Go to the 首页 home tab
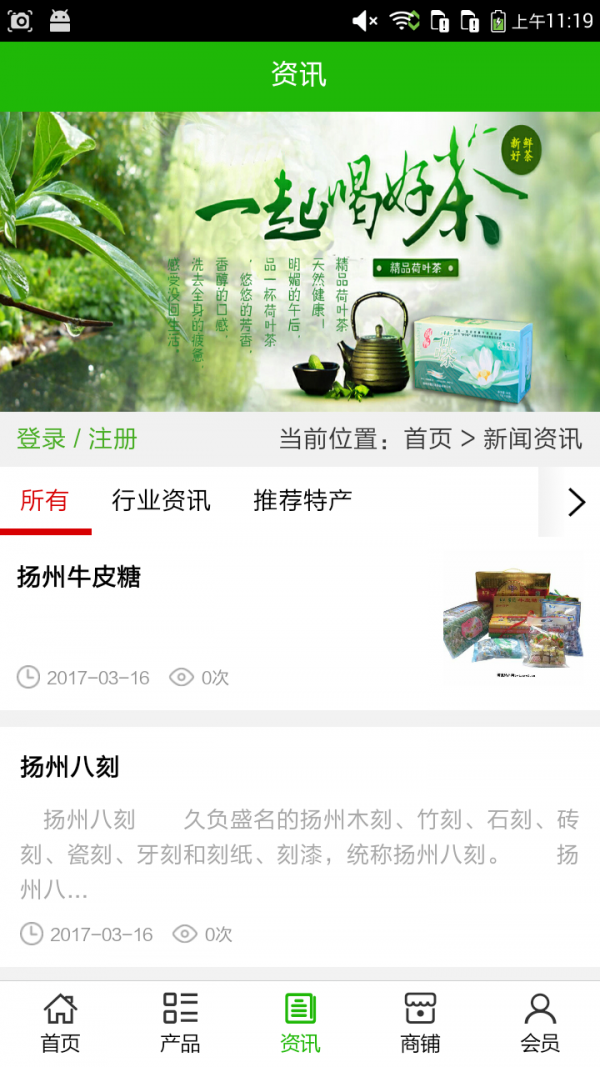Screen dimensions: 600x1067 pyautogui.click(x=60, y=1023)
